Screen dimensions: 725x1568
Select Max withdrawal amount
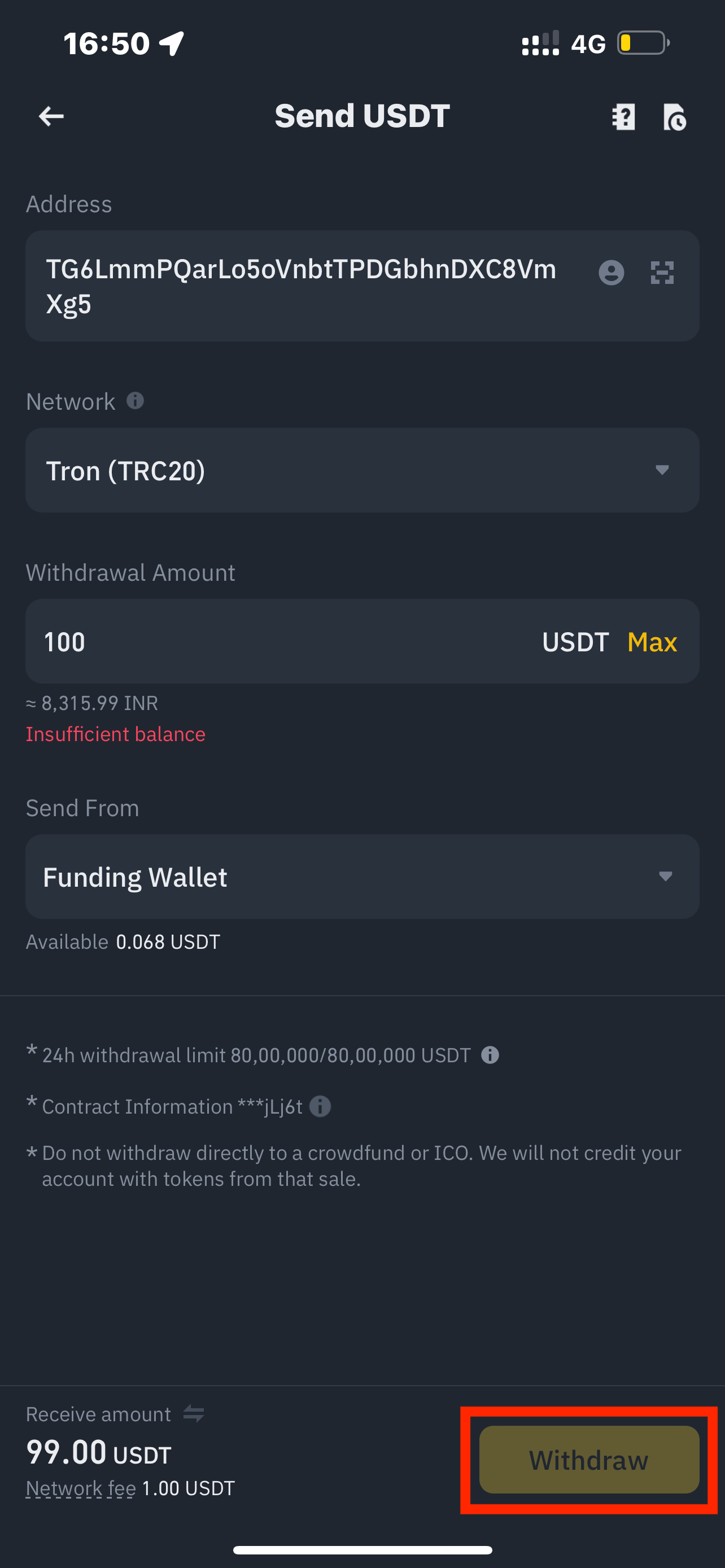point(652,642)
